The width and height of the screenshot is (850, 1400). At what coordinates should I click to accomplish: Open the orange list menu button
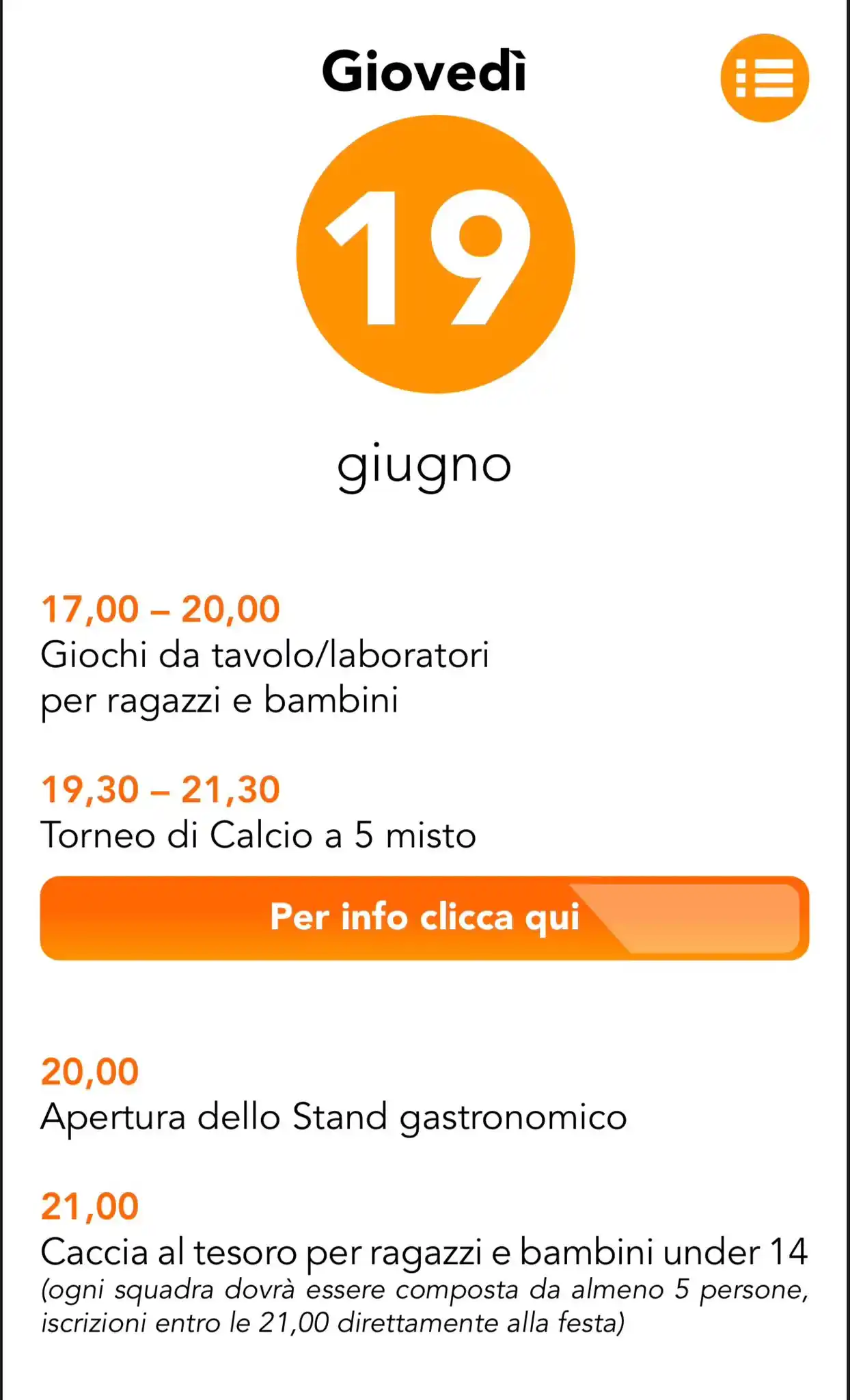[x=764, y=78]
